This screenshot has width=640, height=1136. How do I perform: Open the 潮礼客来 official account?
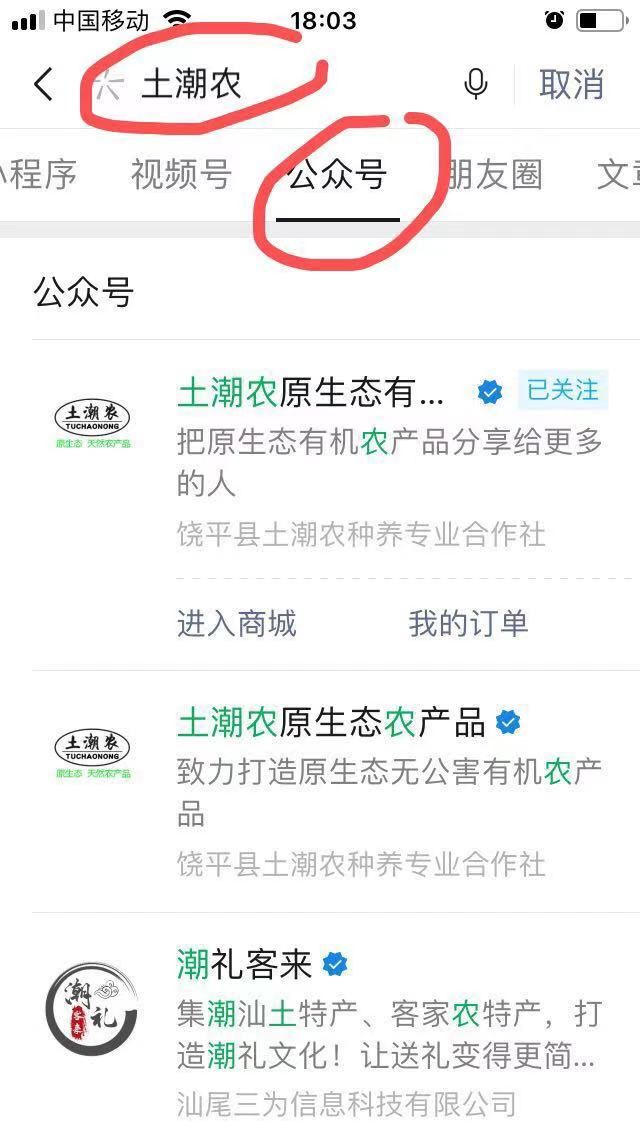[x=245, y=964]
